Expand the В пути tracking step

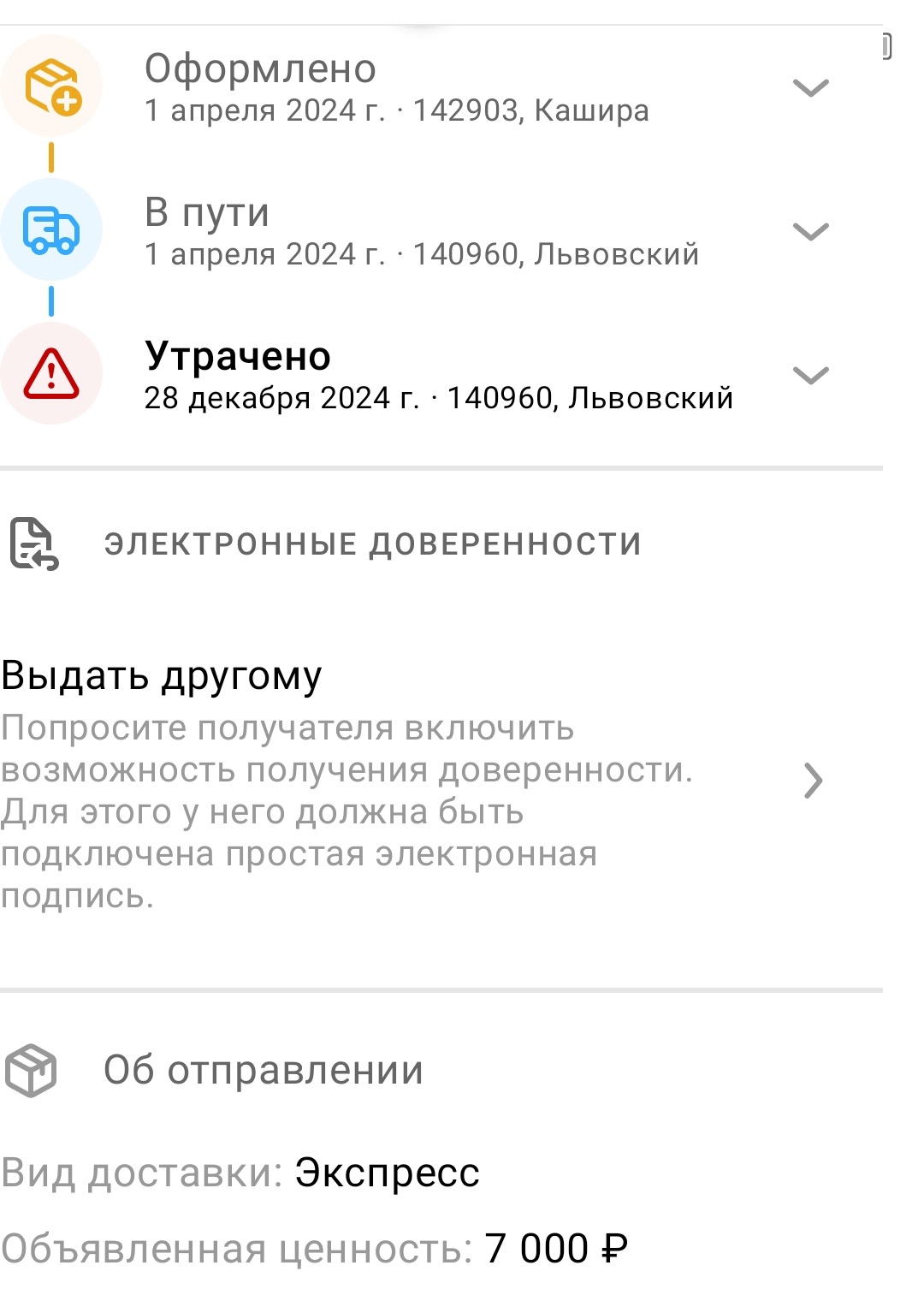(x=810, y=231)
